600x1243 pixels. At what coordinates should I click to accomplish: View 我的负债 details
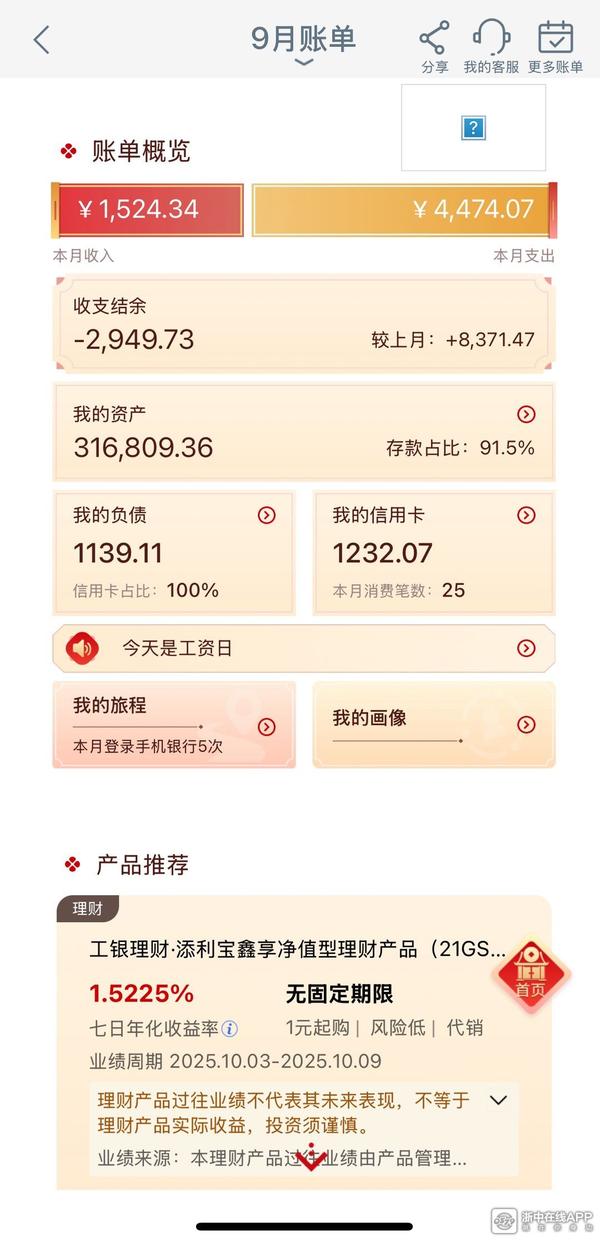click(x=266, y=515)
